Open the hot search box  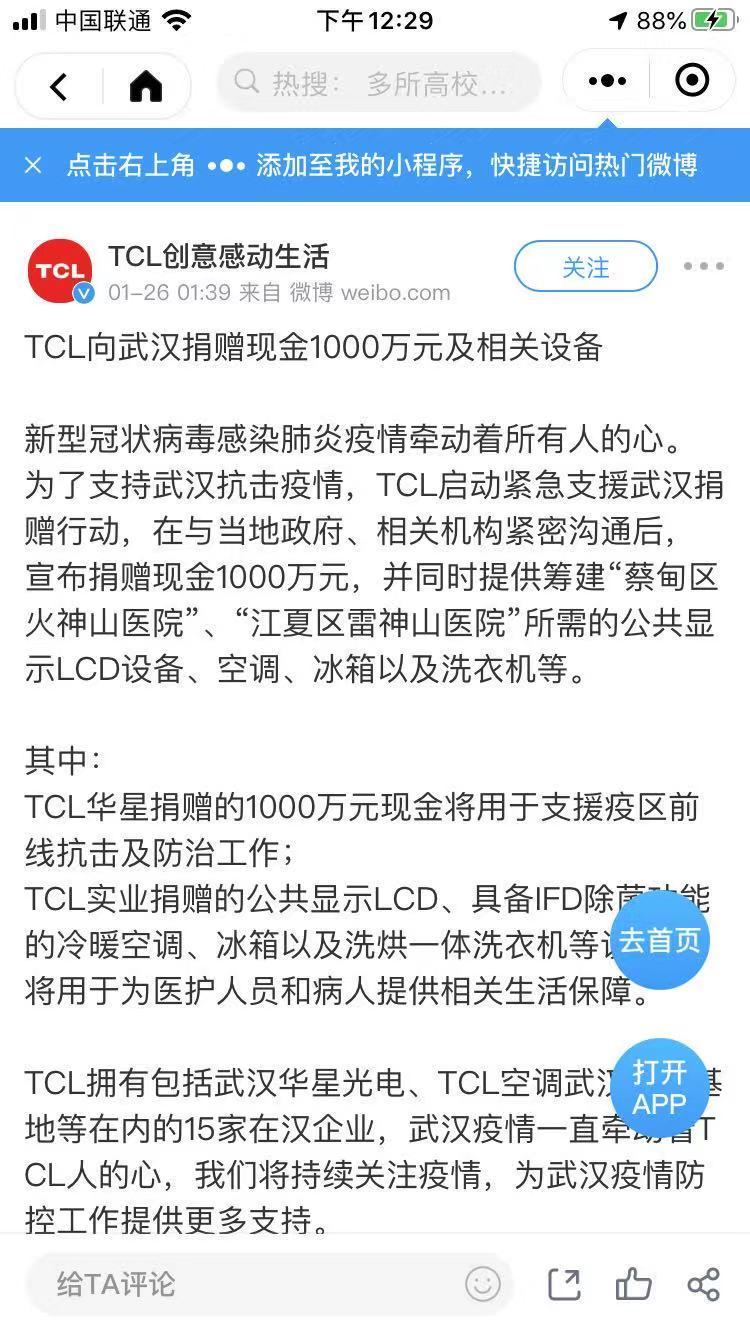click(x=380, y=83)
